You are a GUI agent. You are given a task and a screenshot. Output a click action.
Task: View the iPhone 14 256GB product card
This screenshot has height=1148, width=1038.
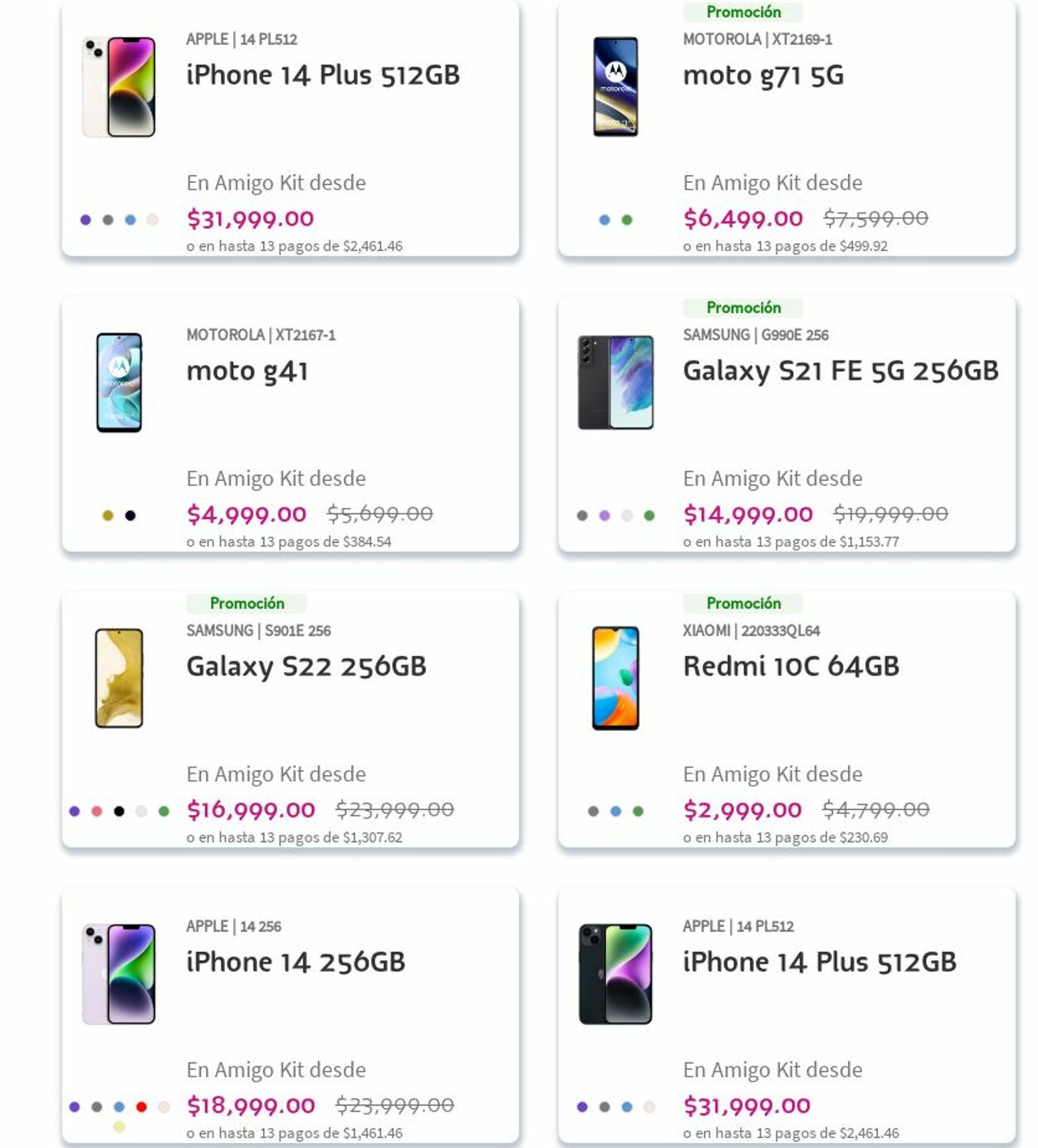point(295,963)
